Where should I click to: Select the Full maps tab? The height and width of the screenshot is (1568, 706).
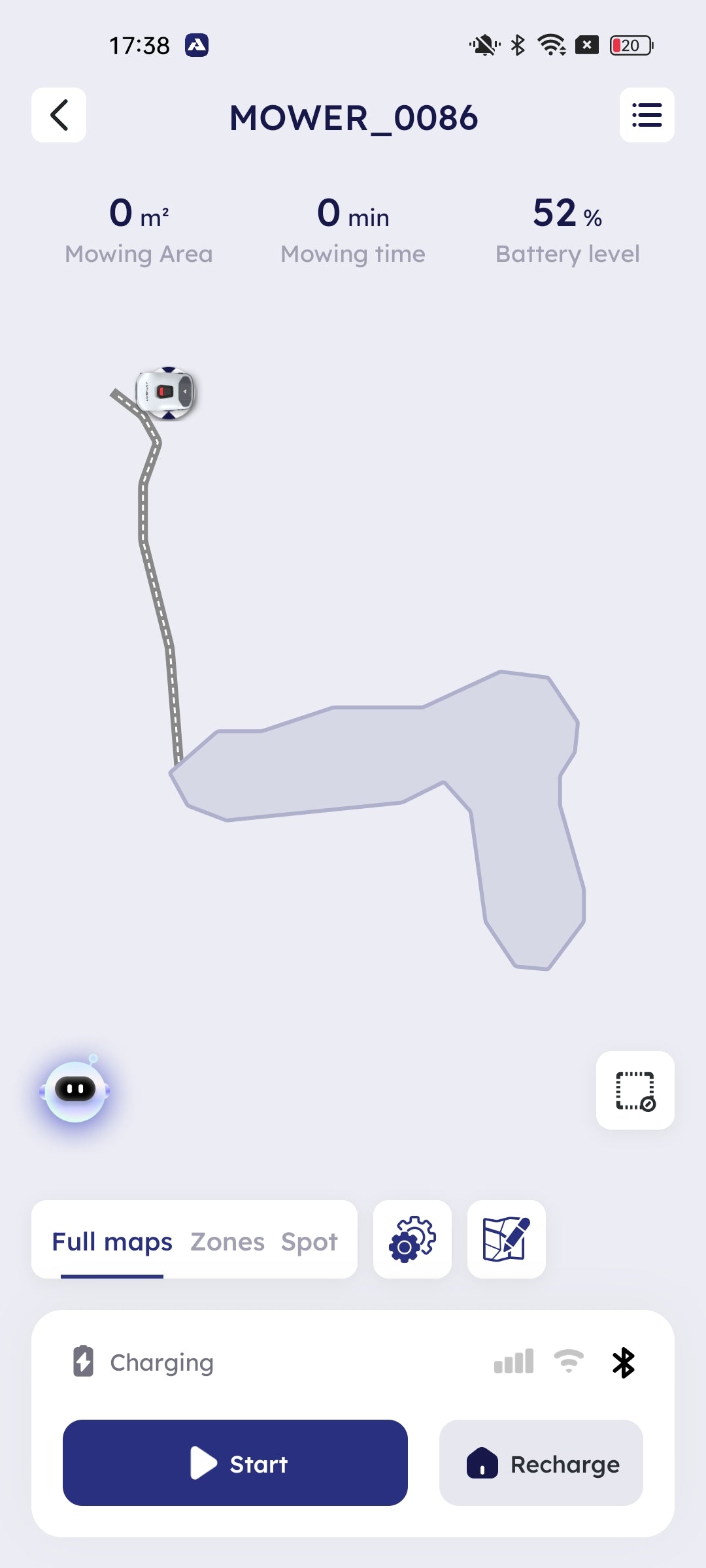pos(112,1241)
